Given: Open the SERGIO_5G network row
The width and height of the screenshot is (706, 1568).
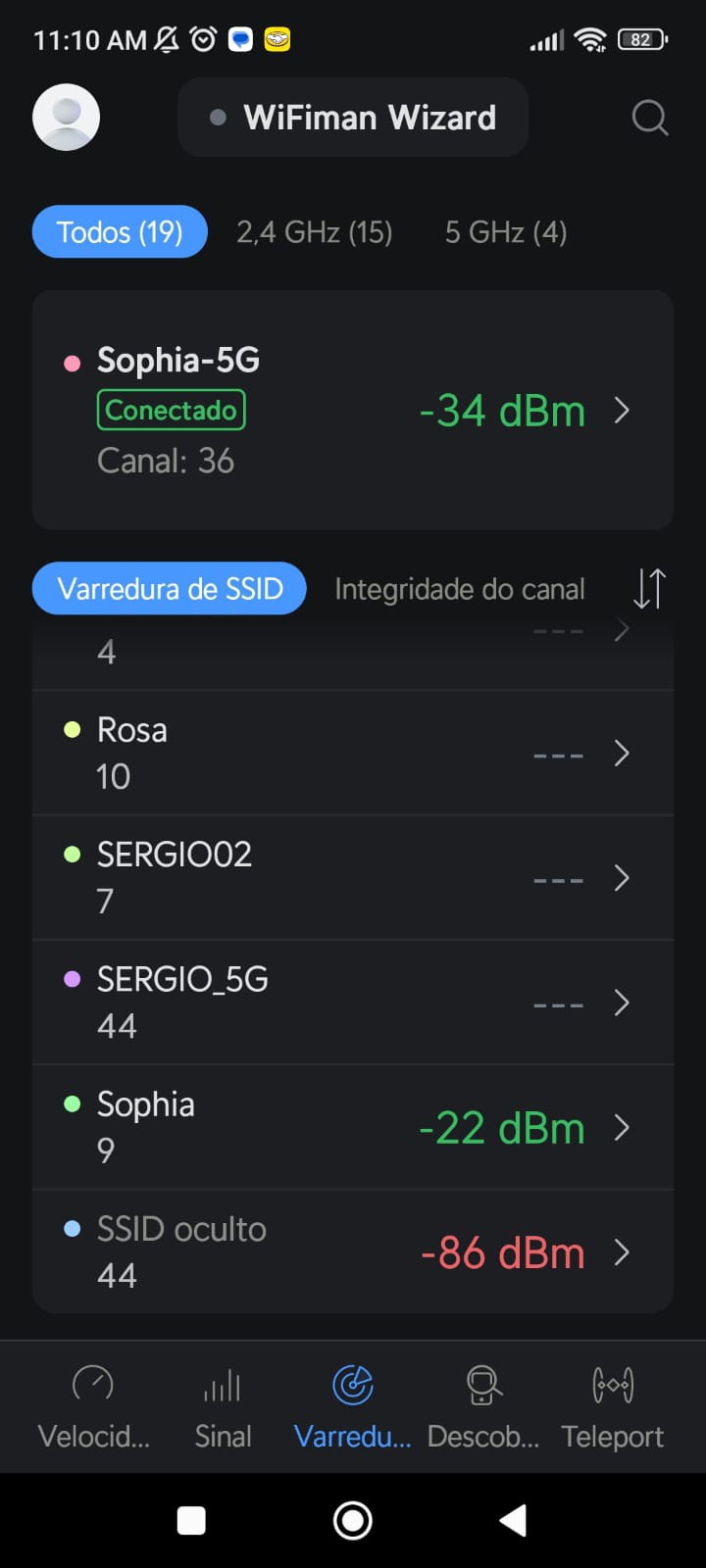Looking at the screenshot, I should click(353, 1002).
